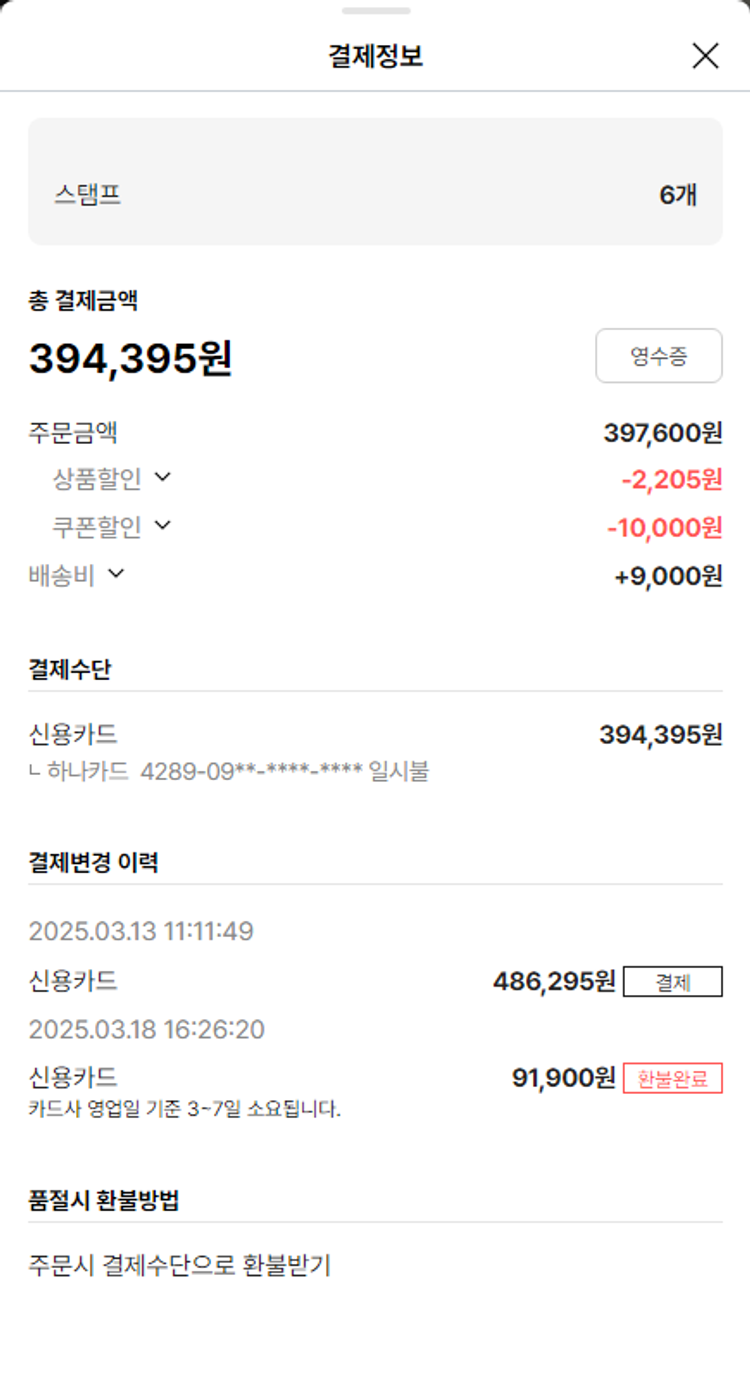The width and height of the screenshot is (750, 1384).
Task: Open the 영수증 receipt
Action: (658, 356)
